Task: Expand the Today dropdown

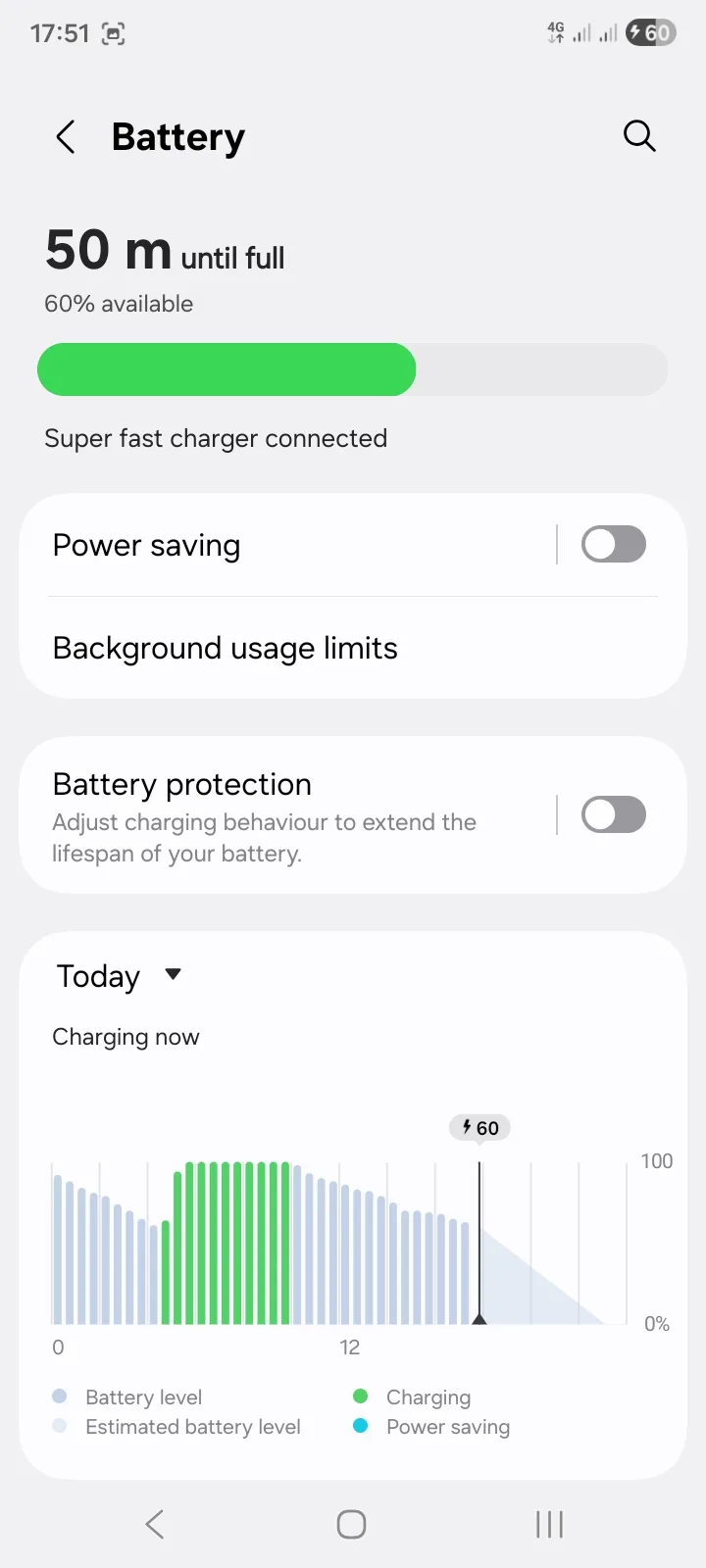Action: click(x=120, y=976)
